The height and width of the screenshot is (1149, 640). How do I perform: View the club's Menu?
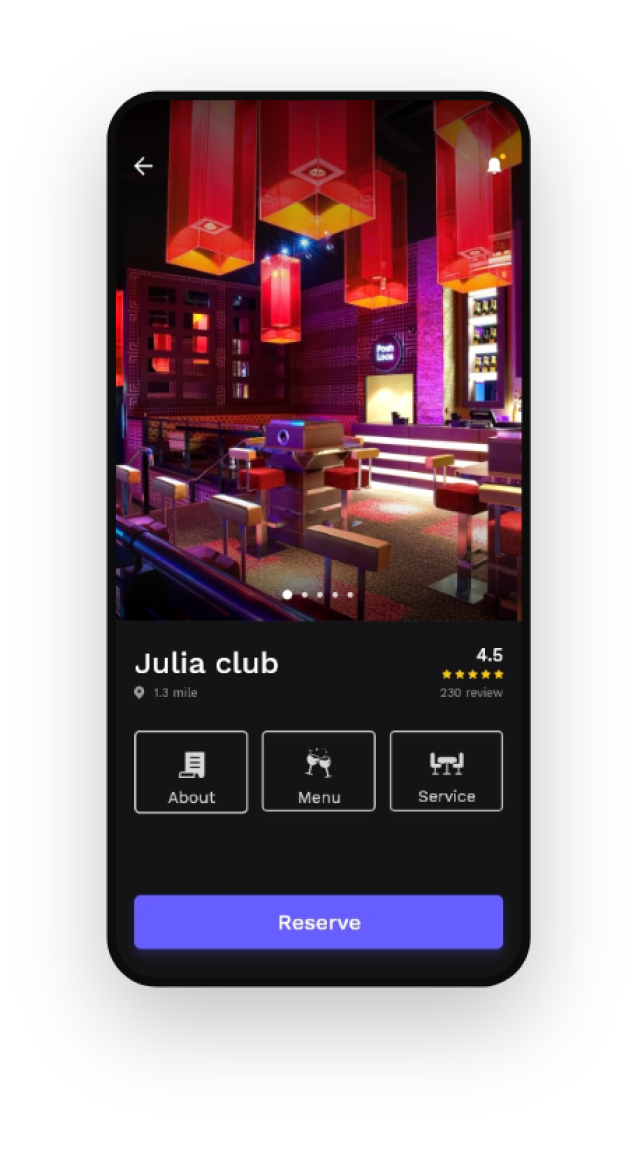(x=319, y=772)
